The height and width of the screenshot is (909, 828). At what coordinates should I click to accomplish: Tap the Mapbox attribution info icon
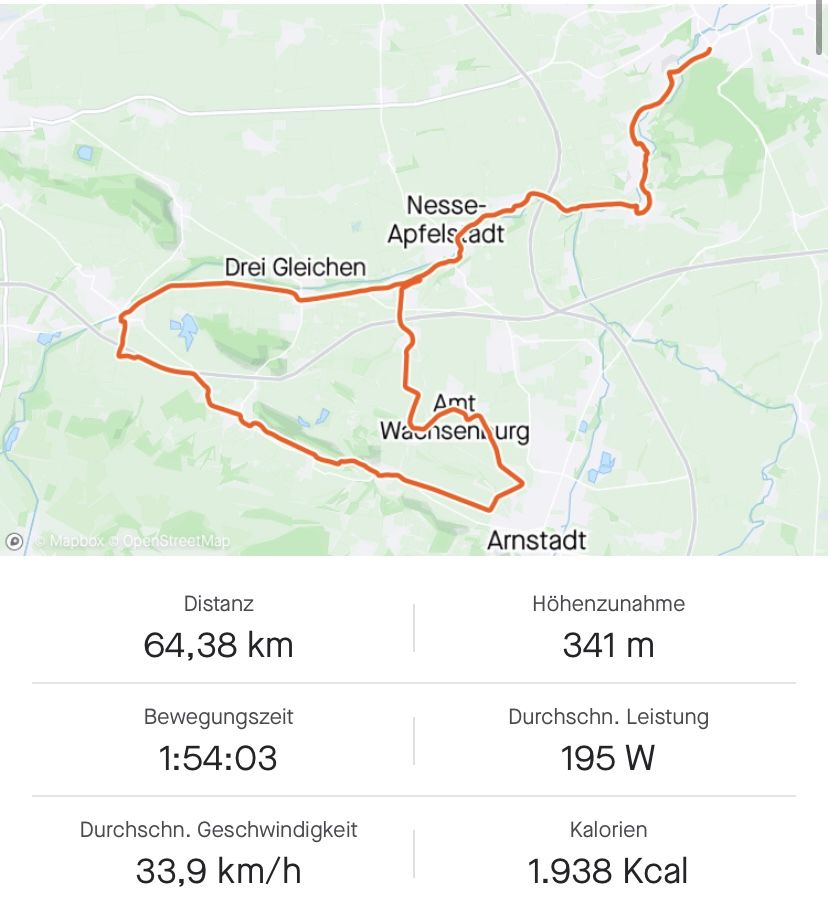15,541
